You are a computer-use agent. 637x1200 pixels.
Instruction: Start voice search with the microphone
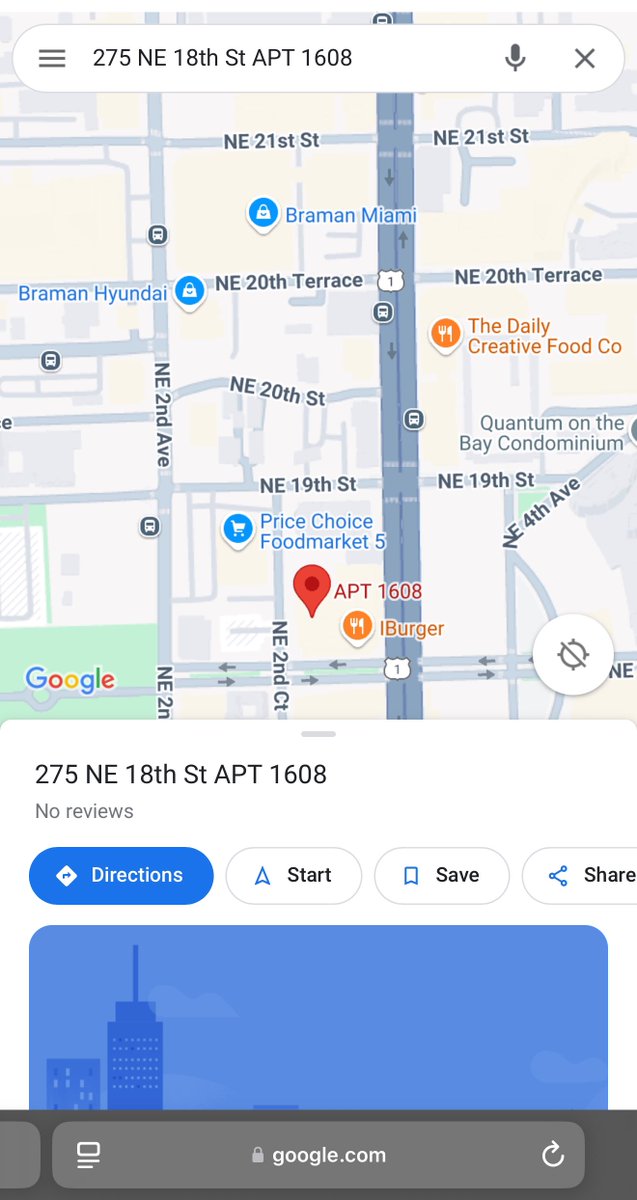(x=515, y=58)
